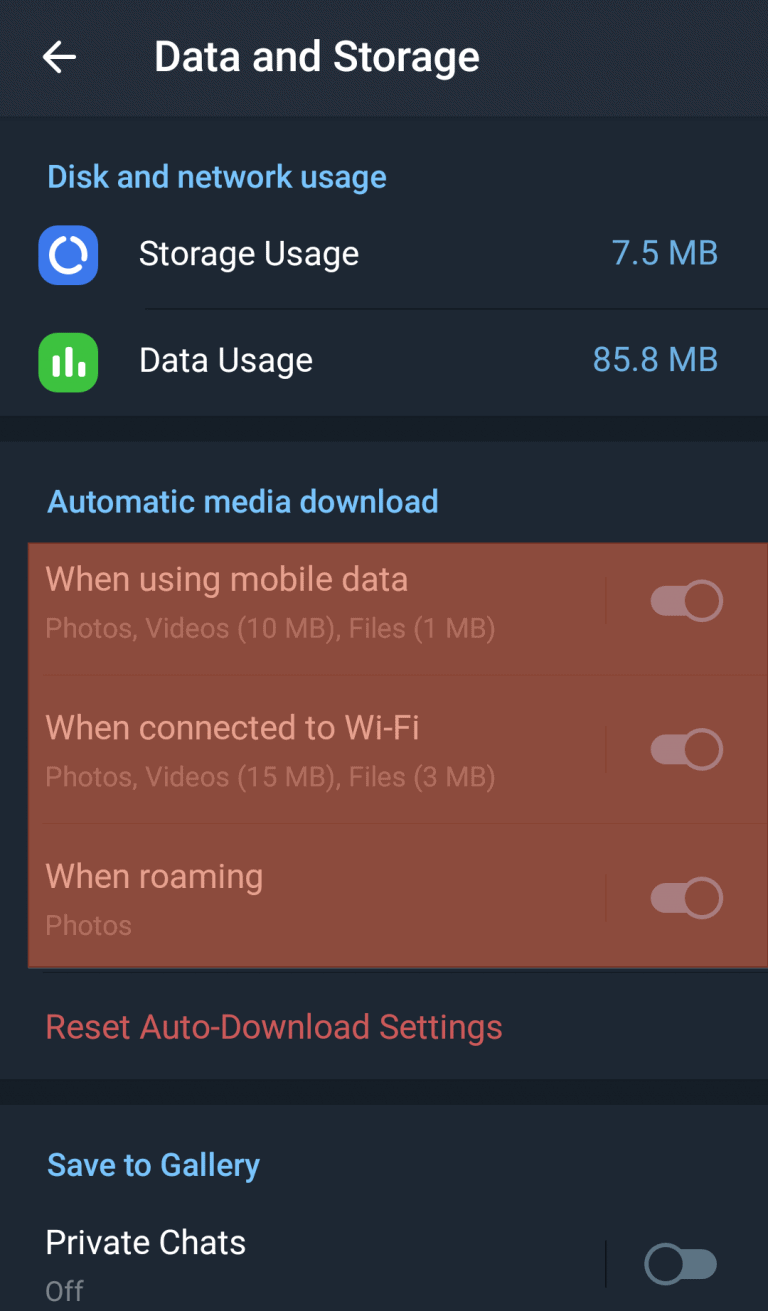
Task: Select the Automatic media download header
Action: point(243,502)
